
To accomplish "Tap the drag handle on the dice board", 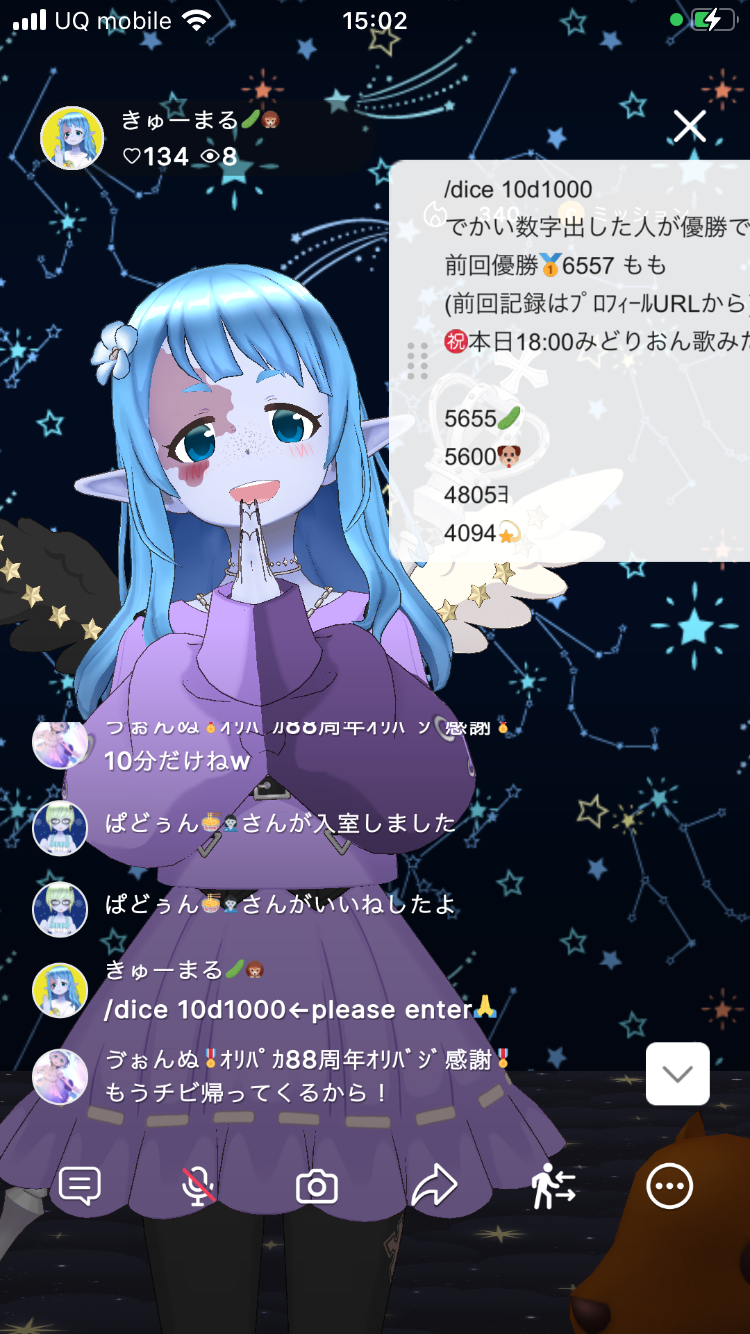I will pos(418,361).
